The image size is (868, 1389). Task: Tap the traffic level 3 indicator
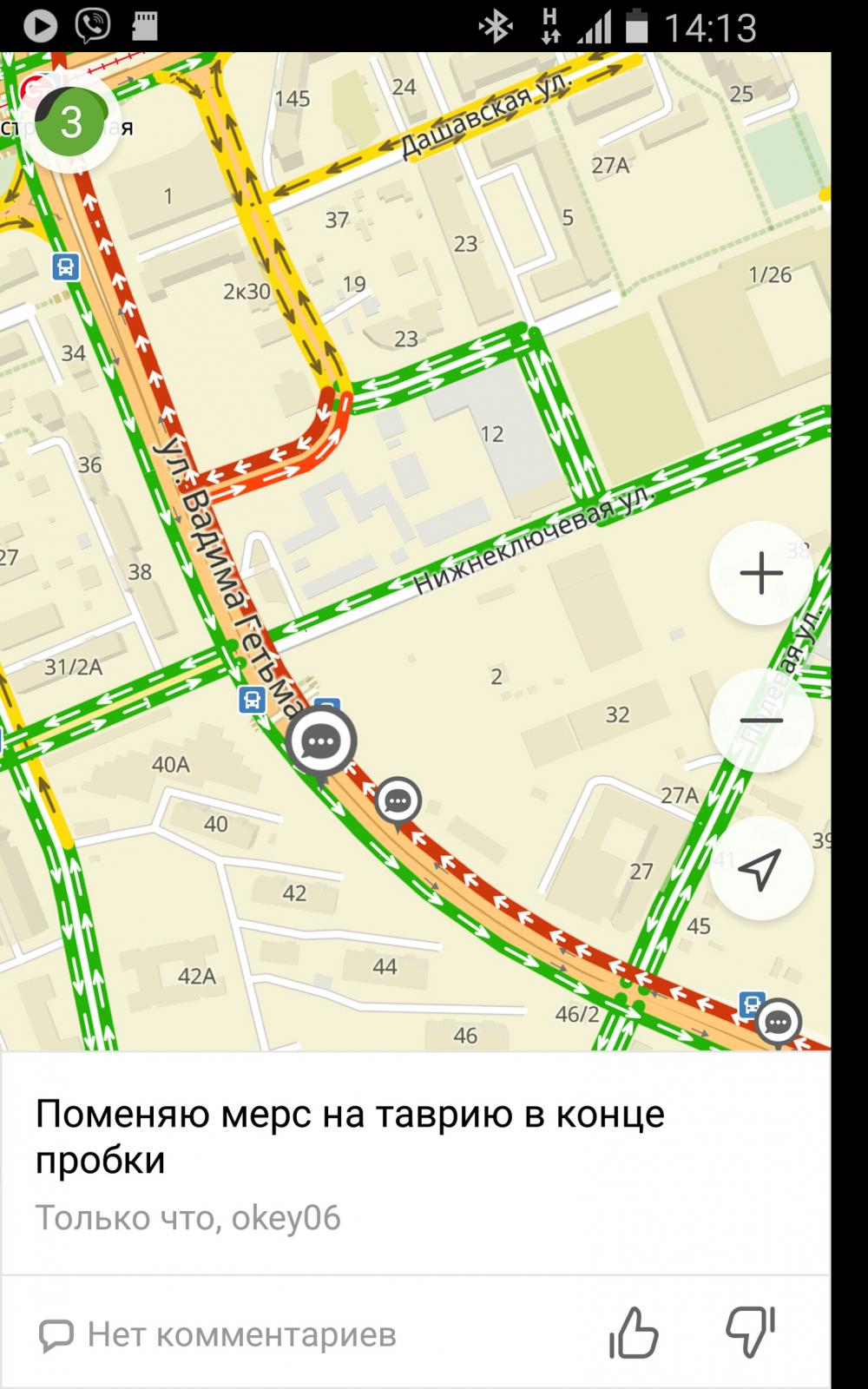pos(71,122)
